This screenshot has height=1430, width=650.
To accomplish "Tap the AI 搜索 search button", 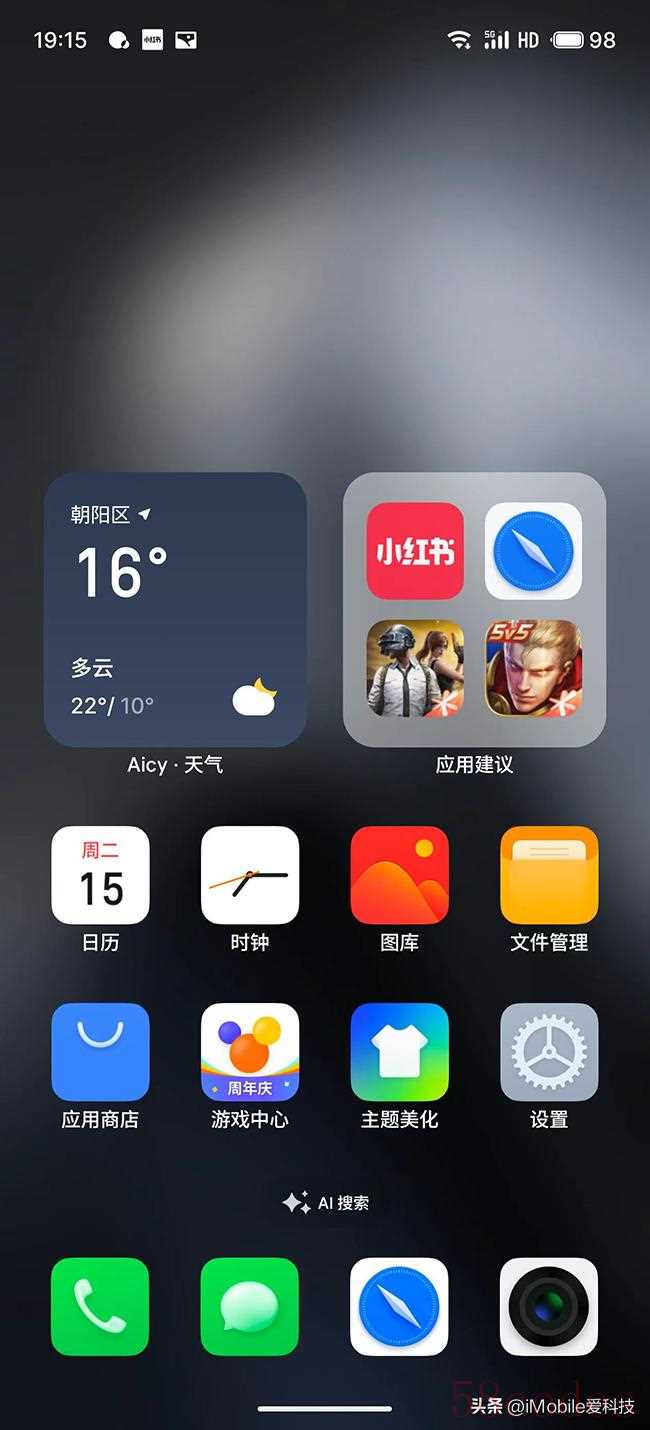I will (x=326, y=1203).
